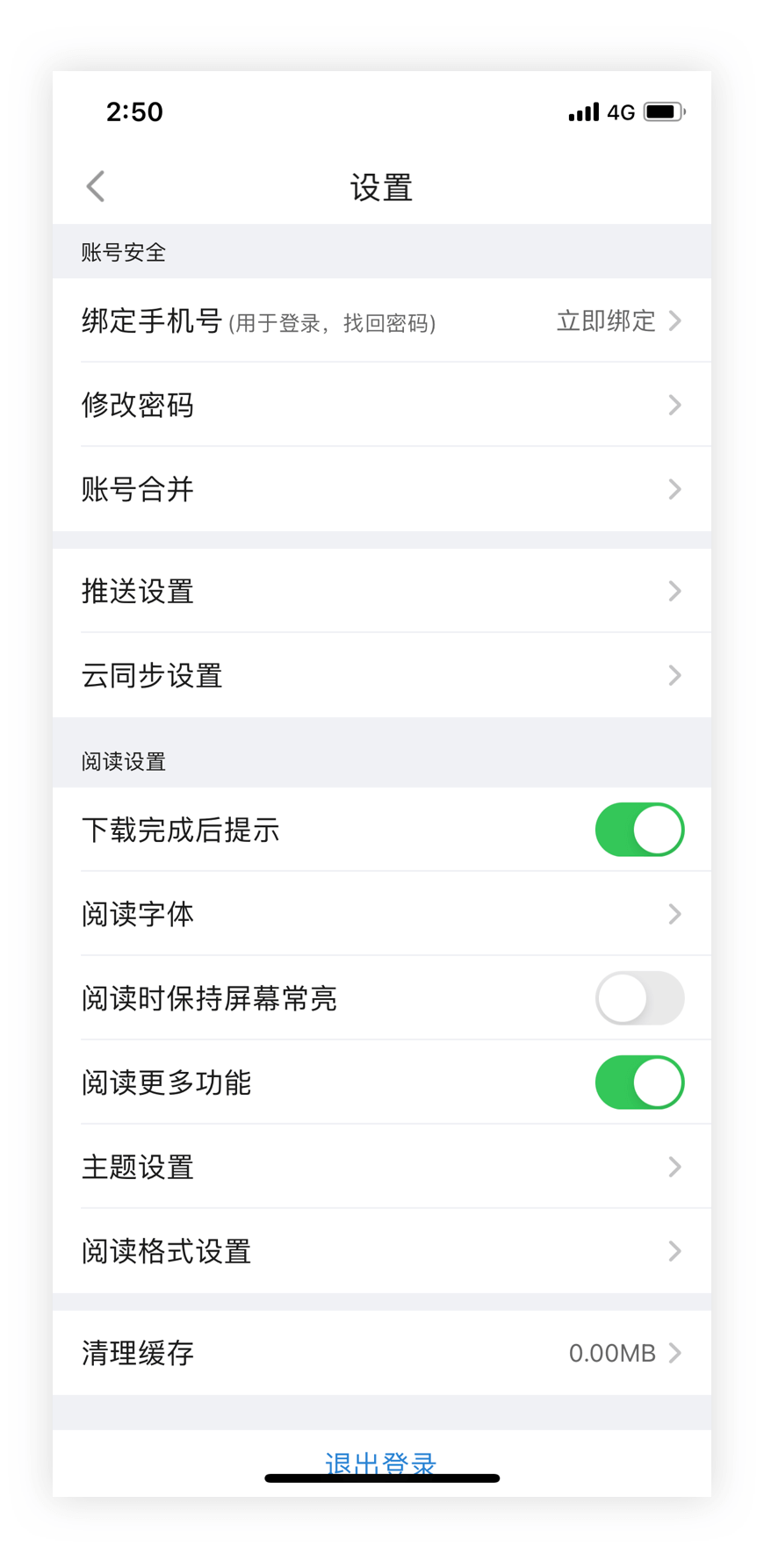
Task: Open 账号合并 setting
Action: click(382, 489)
